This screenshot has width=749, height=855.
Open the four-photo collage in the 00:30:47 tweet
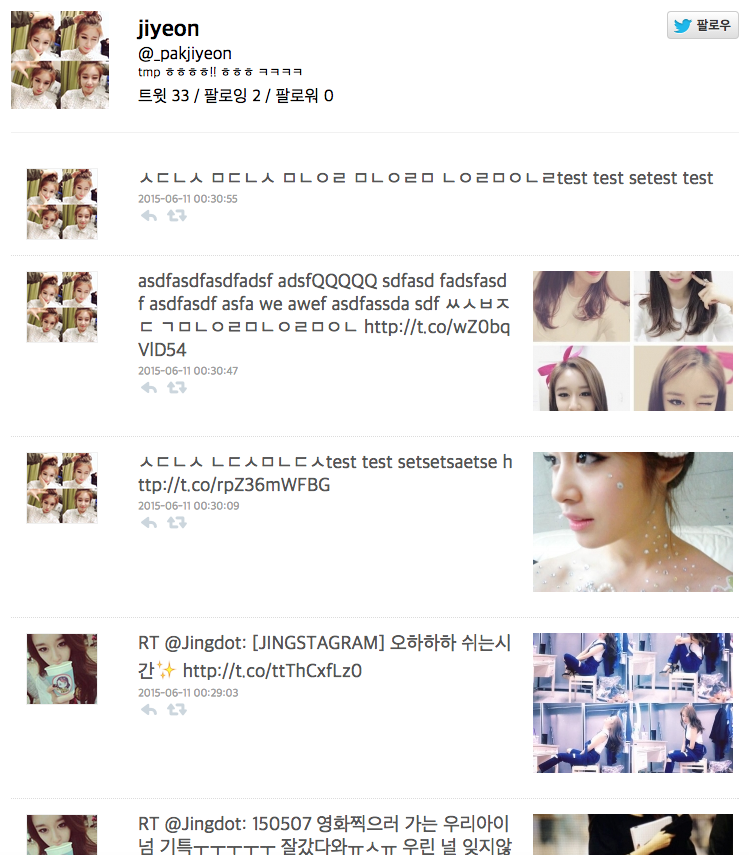coord(632,341)
